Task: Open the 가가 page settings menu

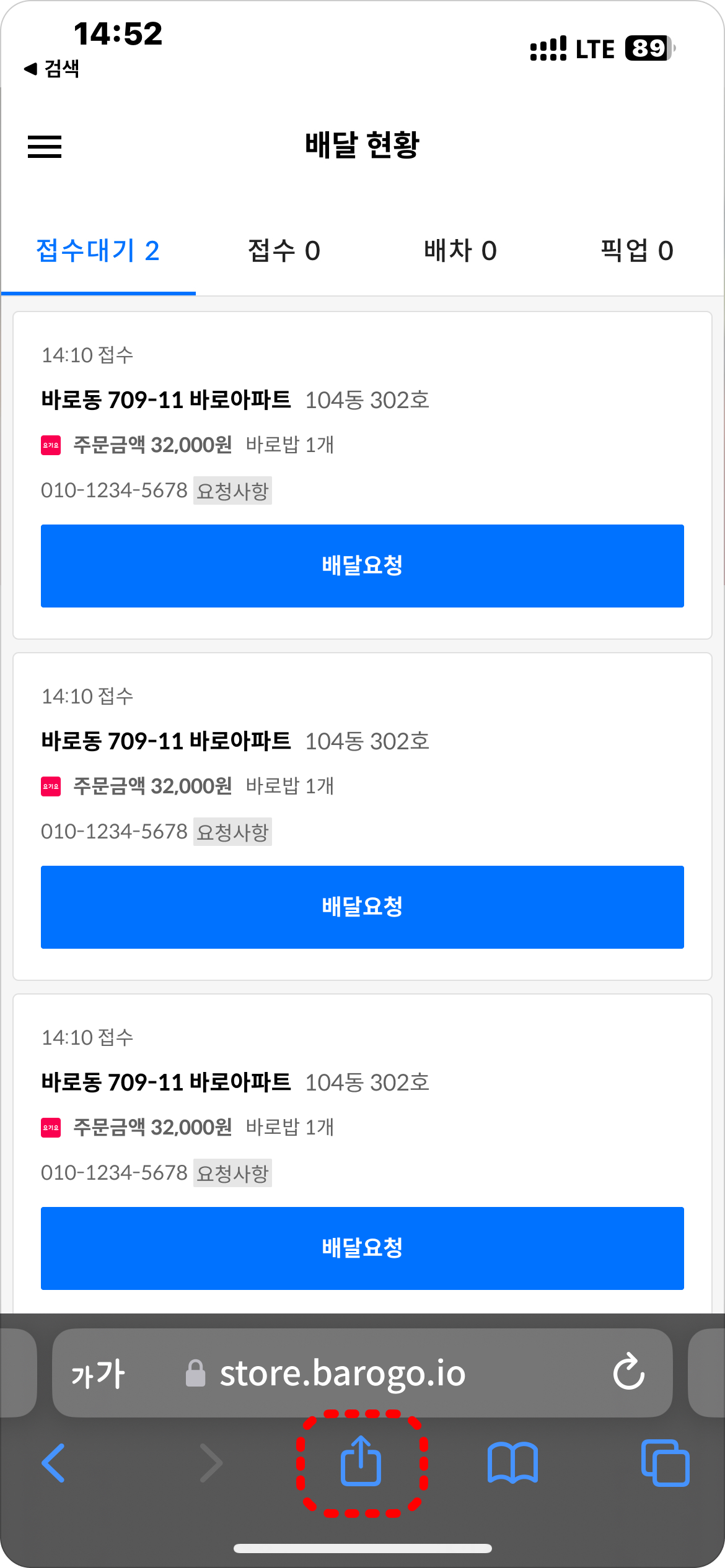Action: coord(98,1374)
